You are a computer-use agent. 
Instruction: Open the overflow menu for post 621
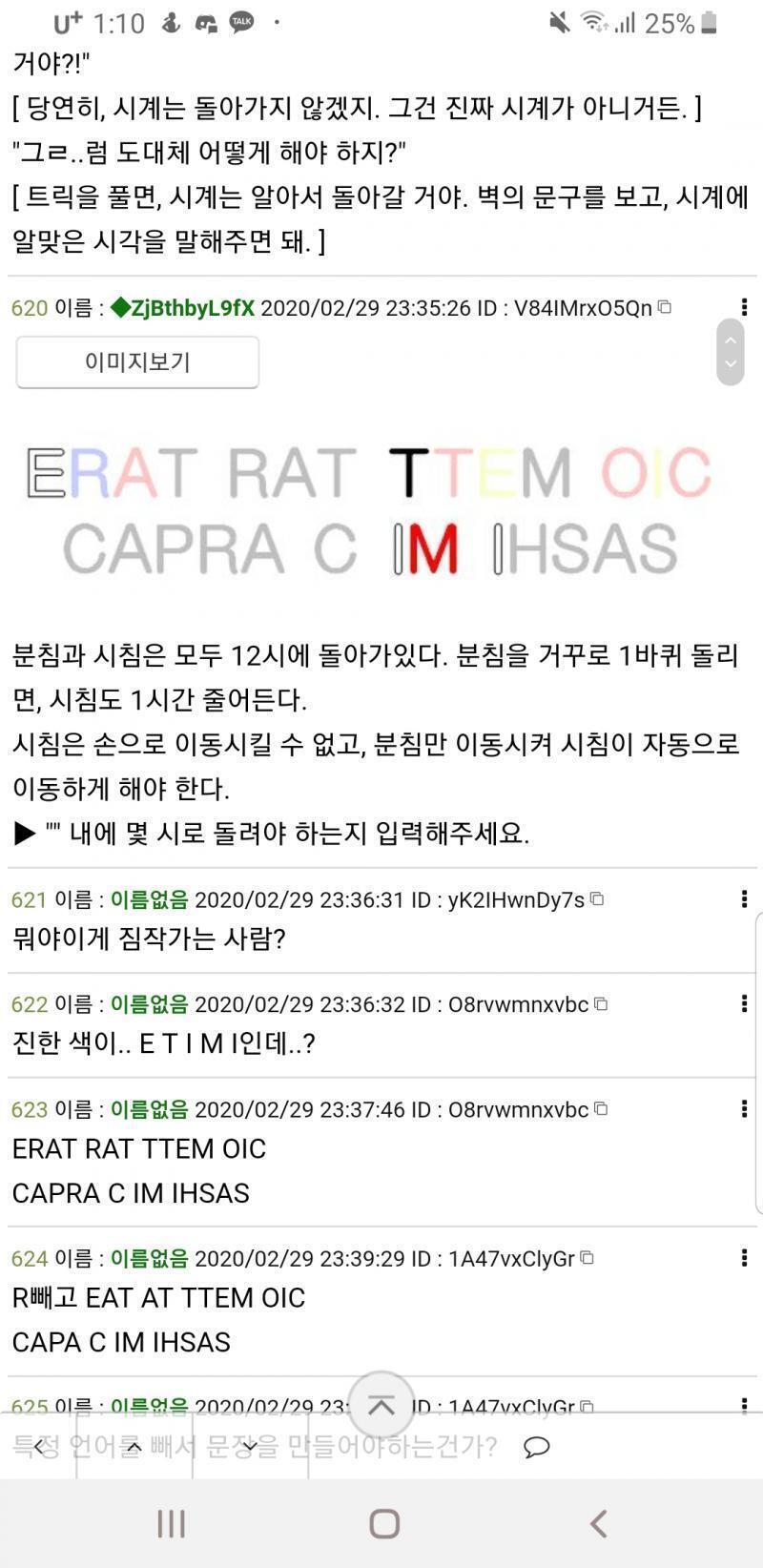(744, 899)
